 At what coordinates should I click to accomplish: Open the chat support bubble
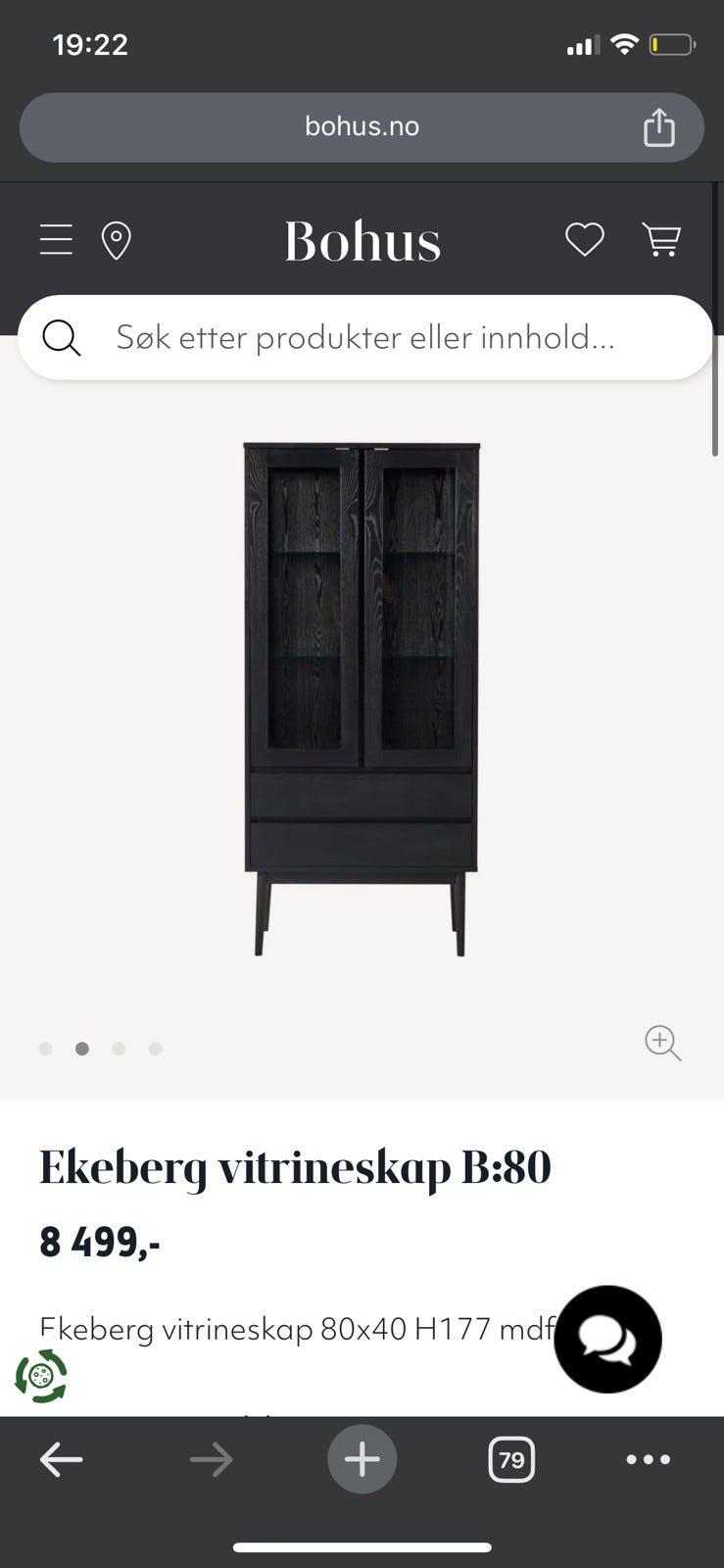click(607, 1339)
